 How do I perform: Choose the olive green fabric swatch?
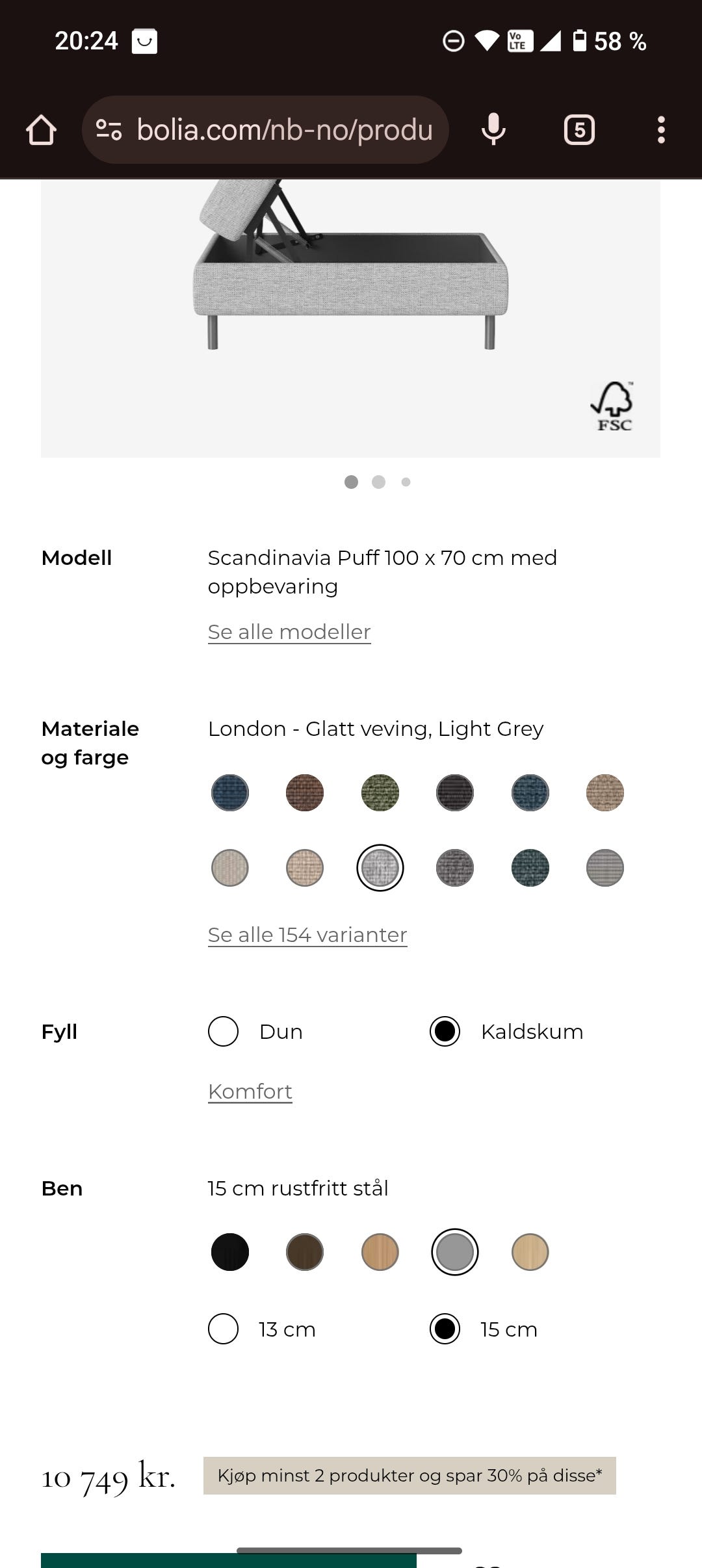pyautogui.click(x=380, y=792)
